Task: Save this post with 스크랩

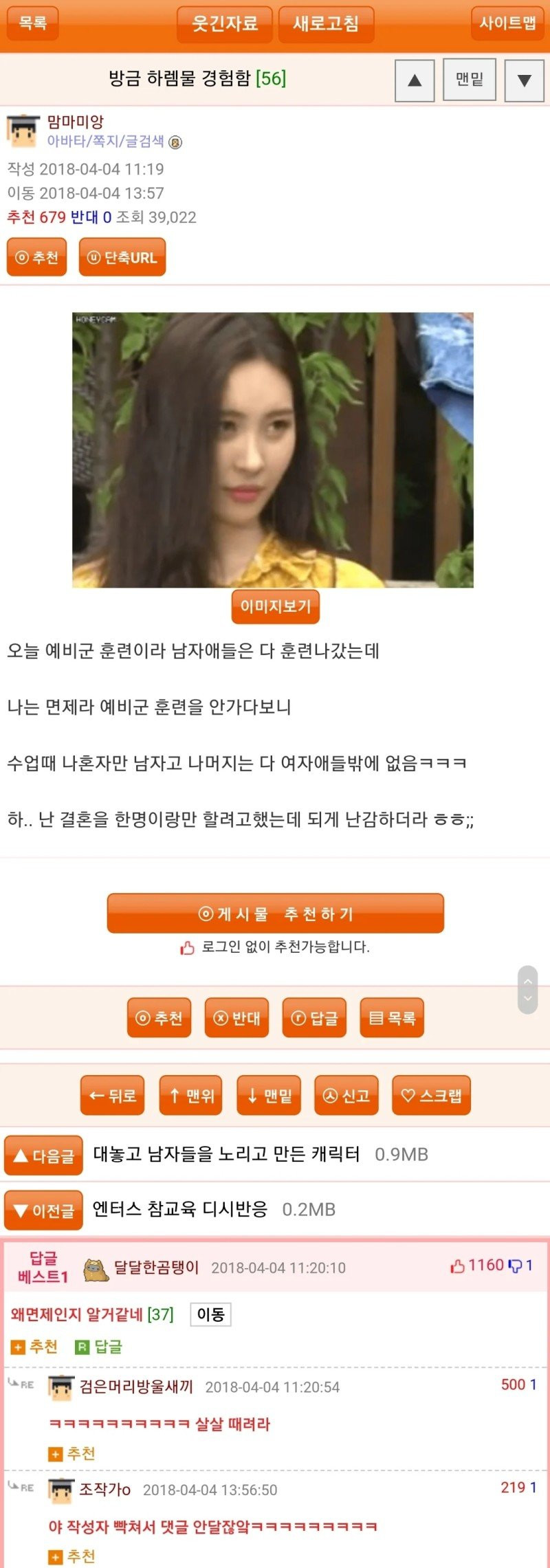Action: pos(431,1096)
